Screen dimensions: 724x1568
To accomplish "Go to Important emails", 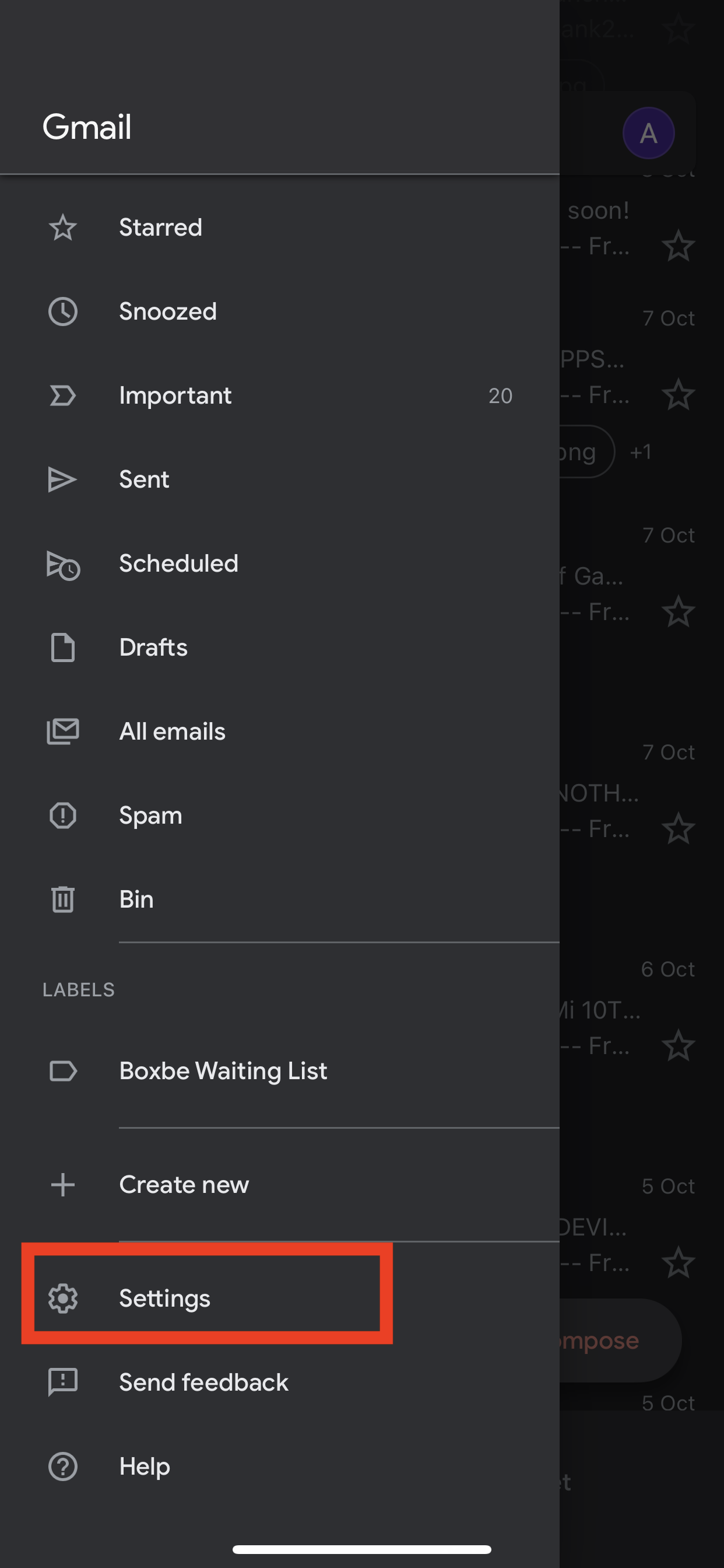I will (280, 395).
